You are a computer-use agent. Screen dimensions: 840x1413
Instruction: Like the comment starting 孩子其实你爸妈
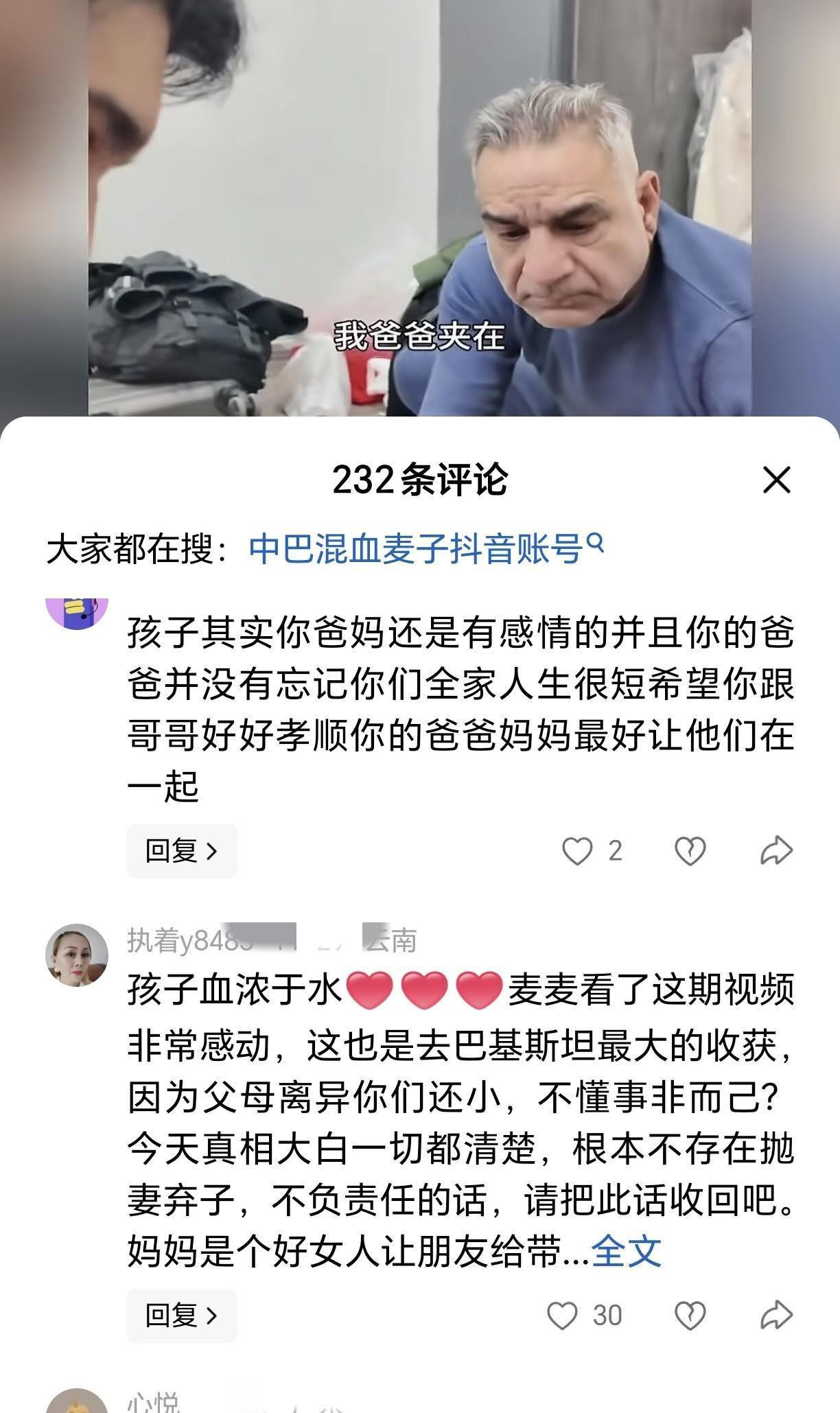pos(577,851)
